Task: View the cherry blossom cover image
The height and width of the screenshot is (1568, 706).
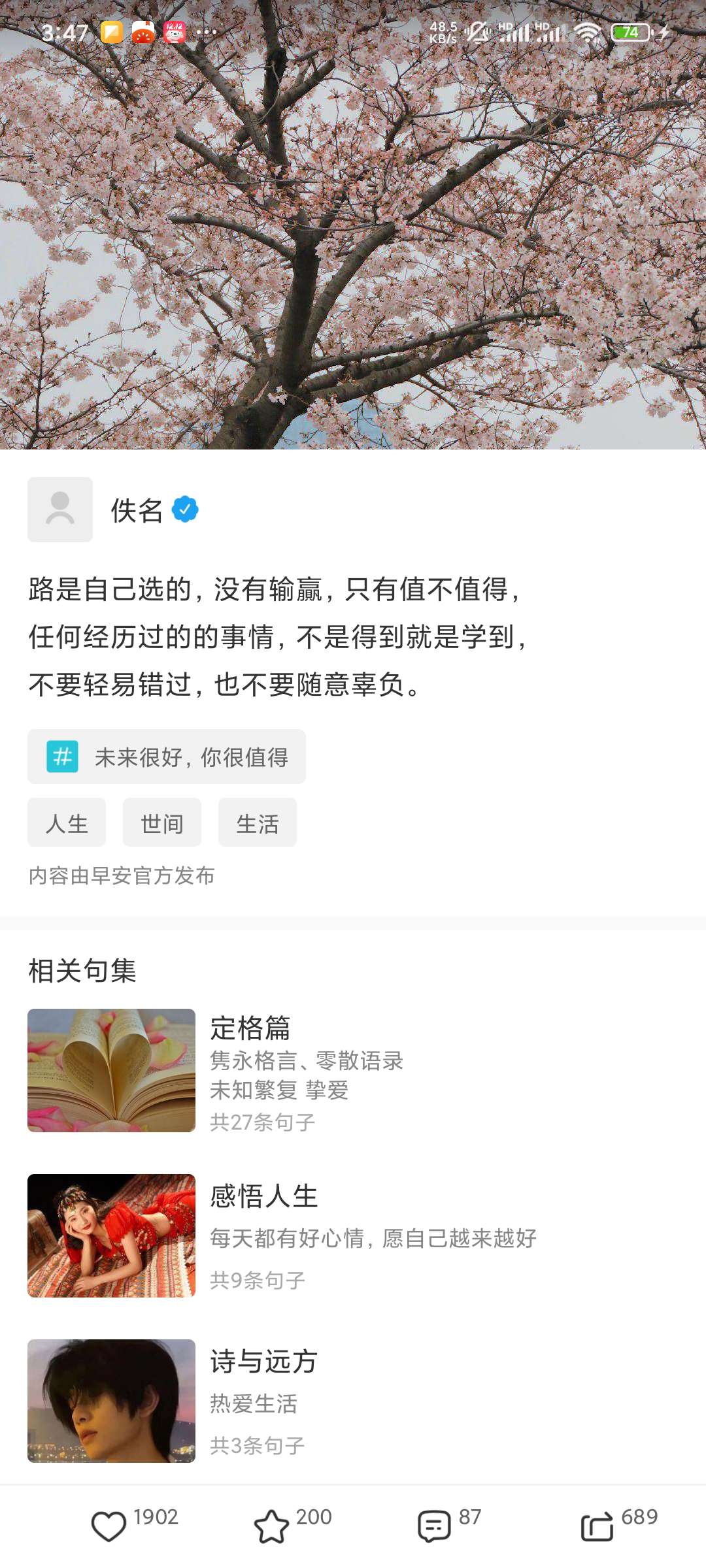Action: 353,225
